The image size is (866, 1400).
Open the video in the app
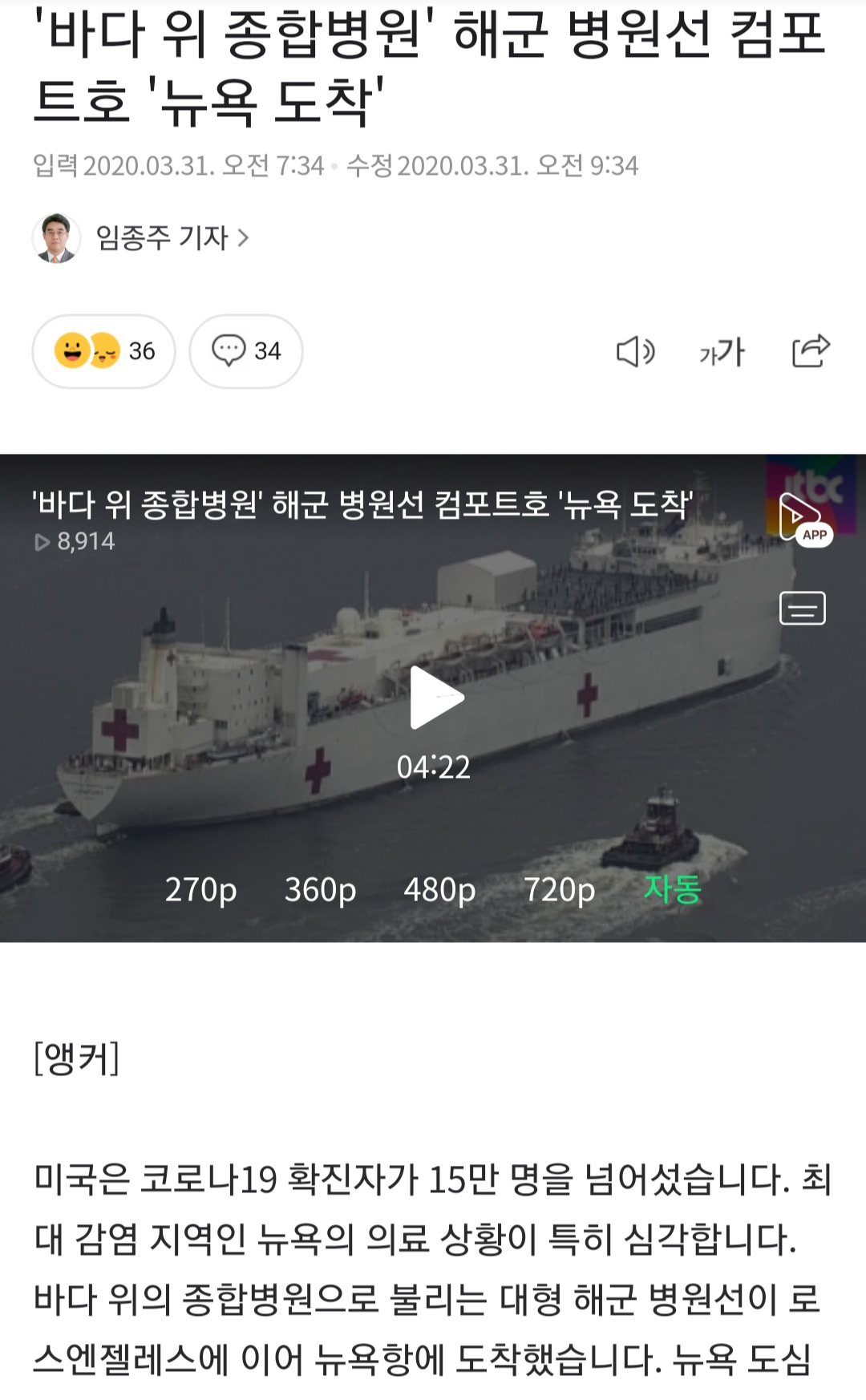coord(803,519)
